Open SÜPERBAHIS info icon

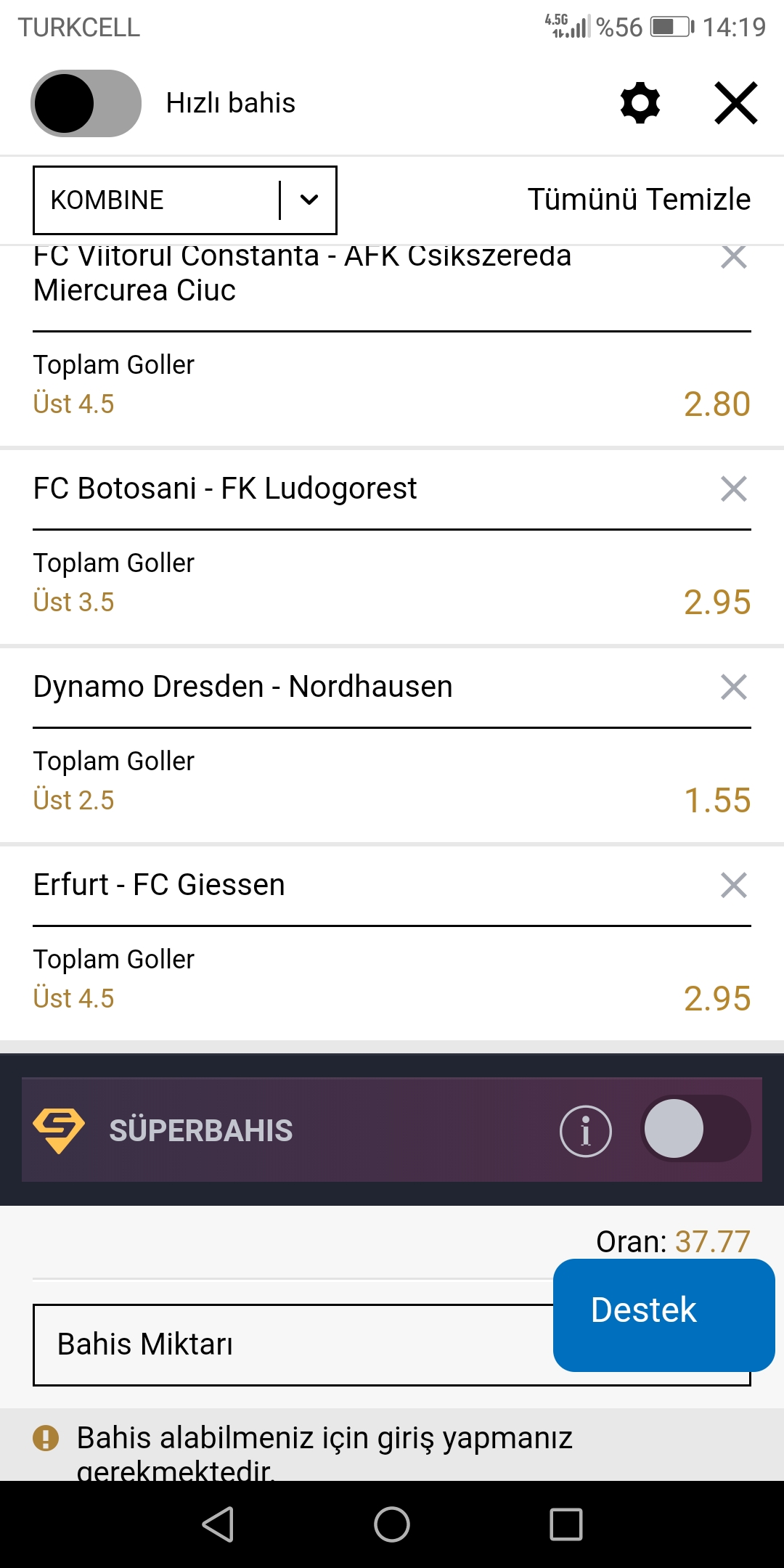tap(586, 1131)
